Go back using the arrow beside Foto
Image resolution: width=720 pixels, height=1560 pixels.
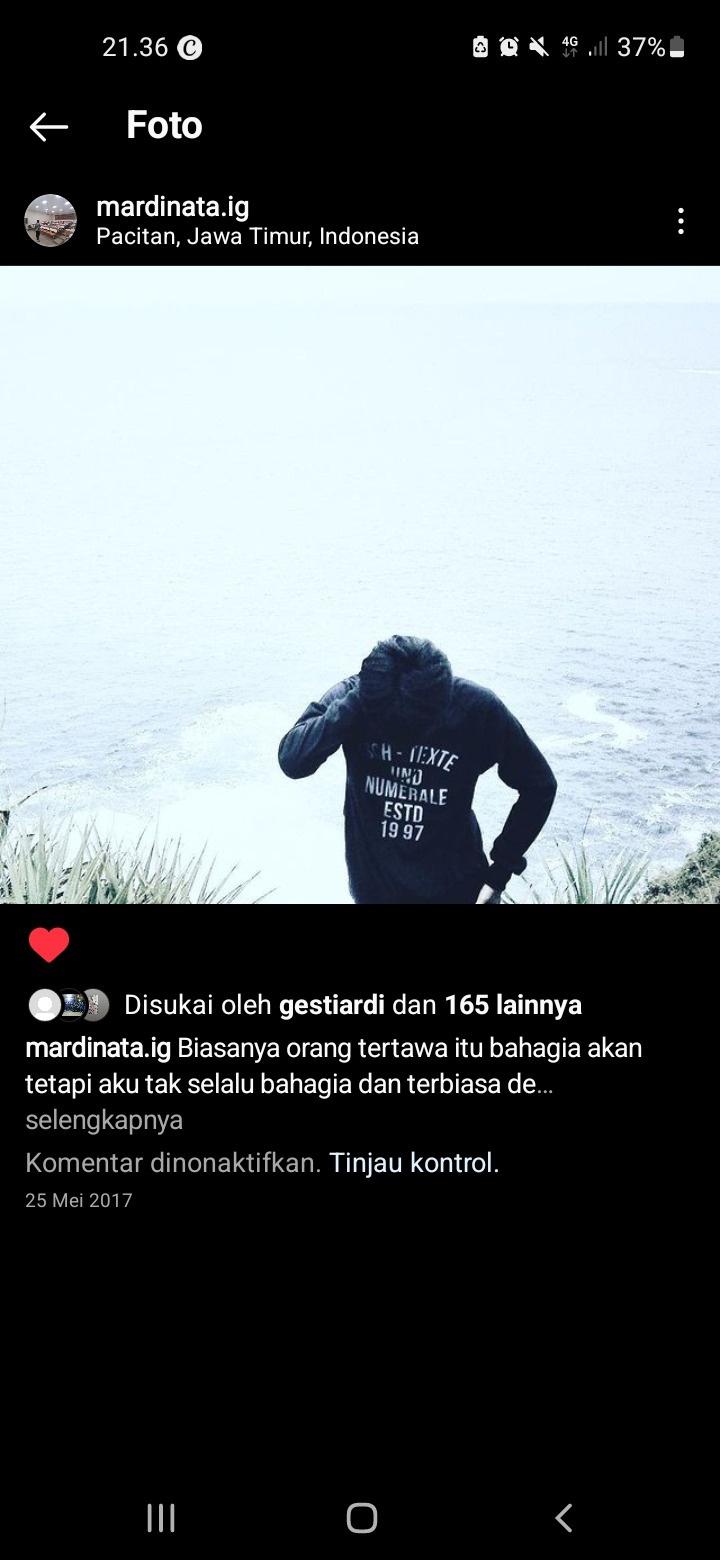tap(48, 126)
